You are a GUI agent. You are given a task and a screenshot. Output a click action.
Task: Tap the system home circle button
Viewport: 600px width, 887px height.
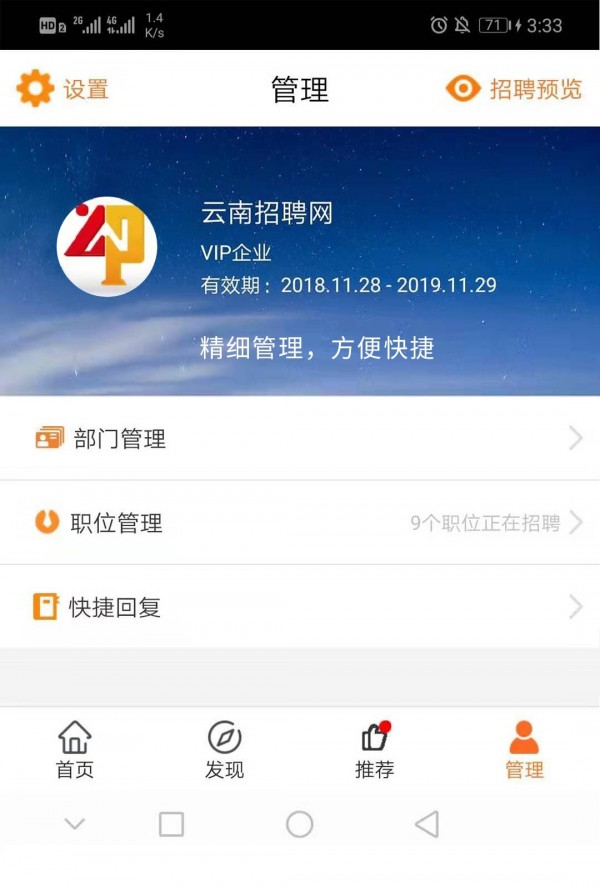coord(300,824)
